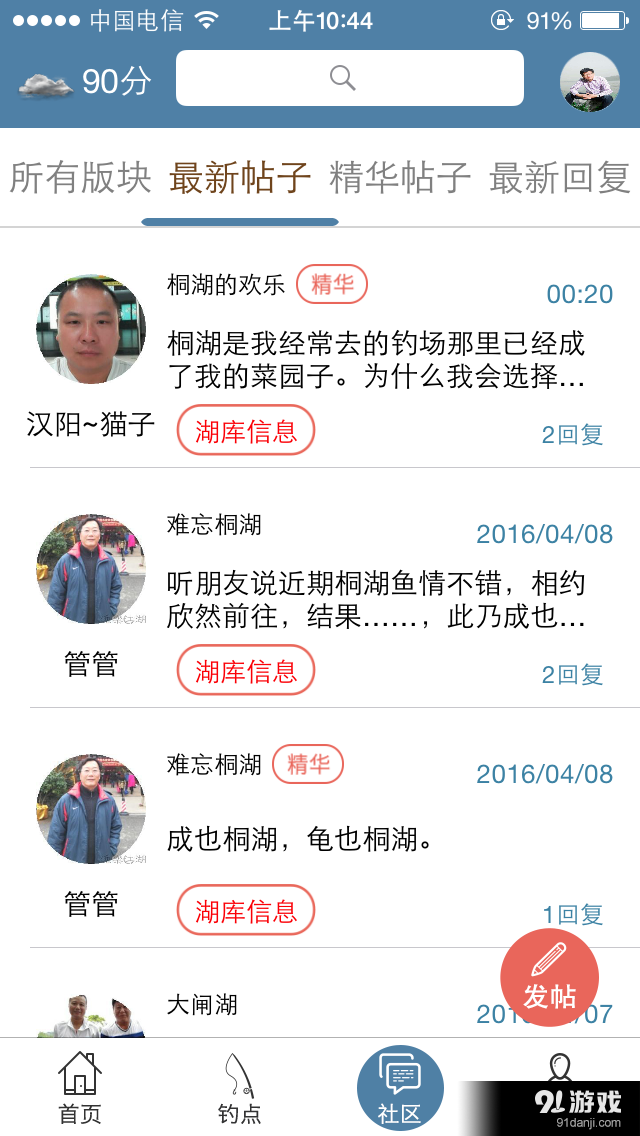Open the 钓点 tab

[240, 1088]
